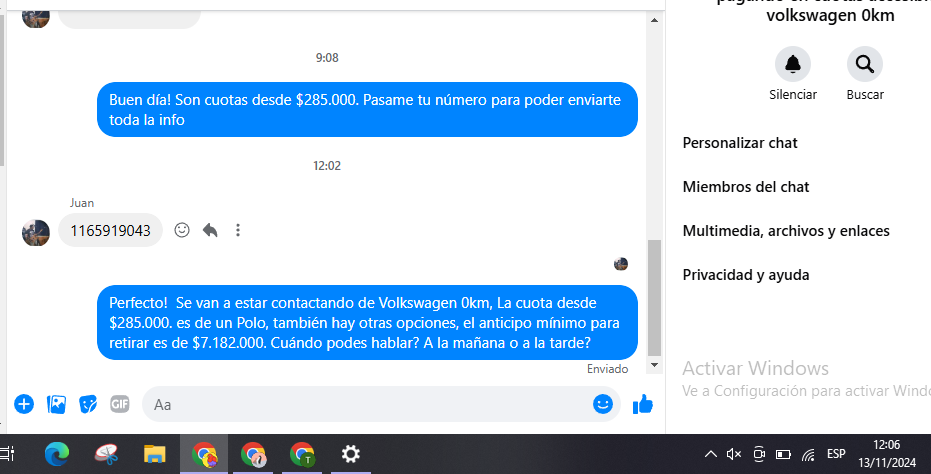React to Juan's message with emoji

182,230
